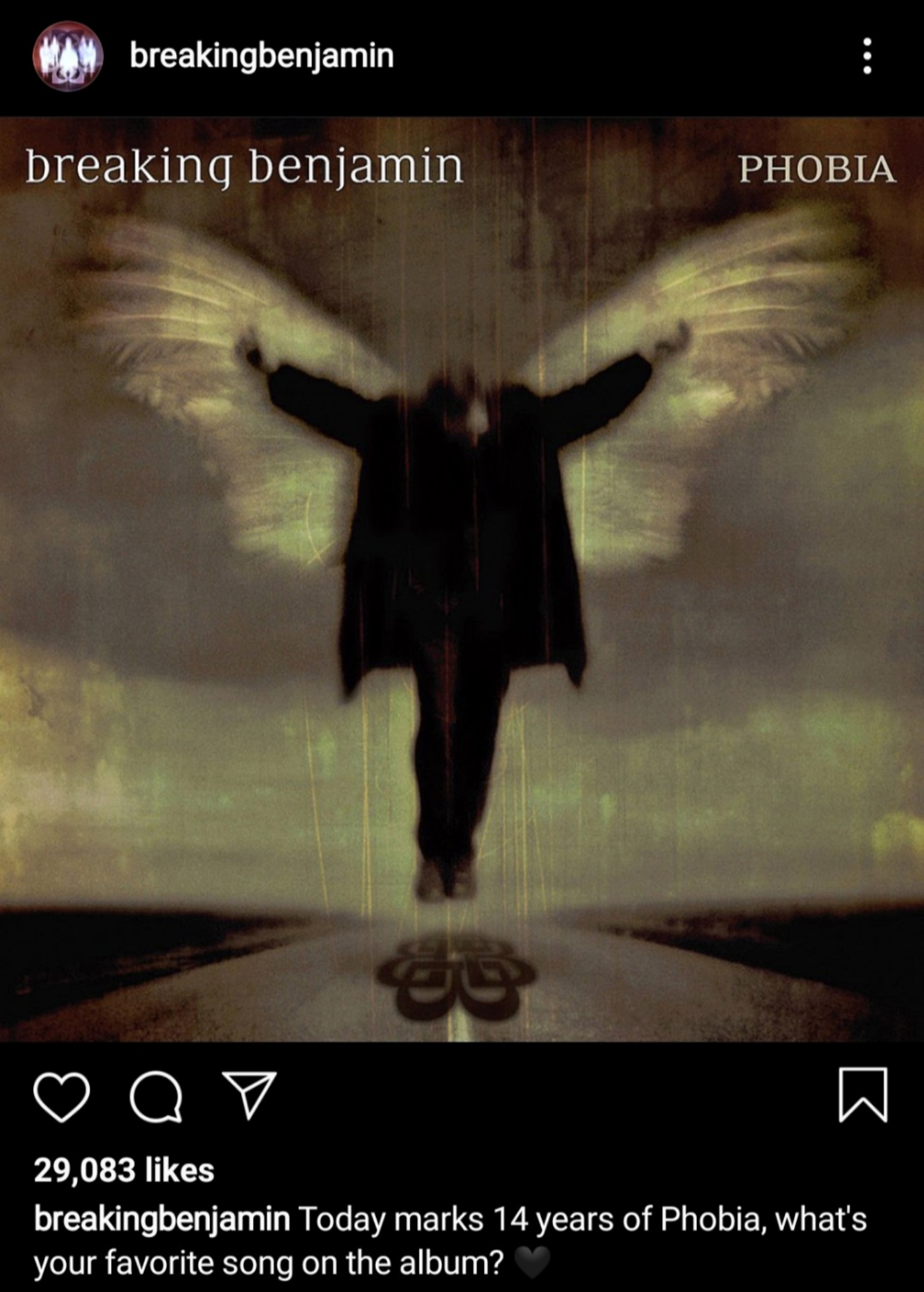Open the post's three-dot overflow menu

click(x=867, y=56)
